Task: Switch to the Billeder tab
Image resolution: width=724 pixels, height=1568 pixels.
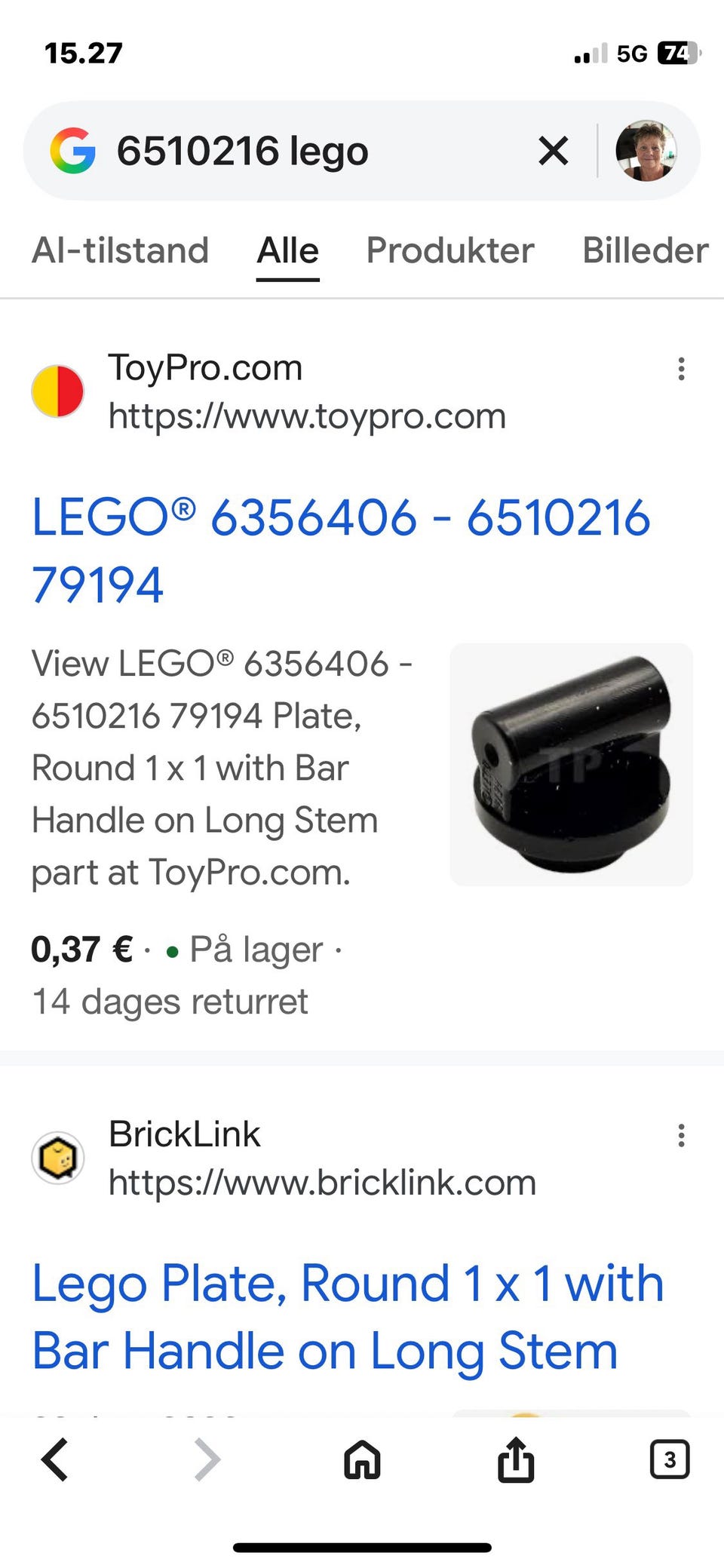Action: (645, 250)
